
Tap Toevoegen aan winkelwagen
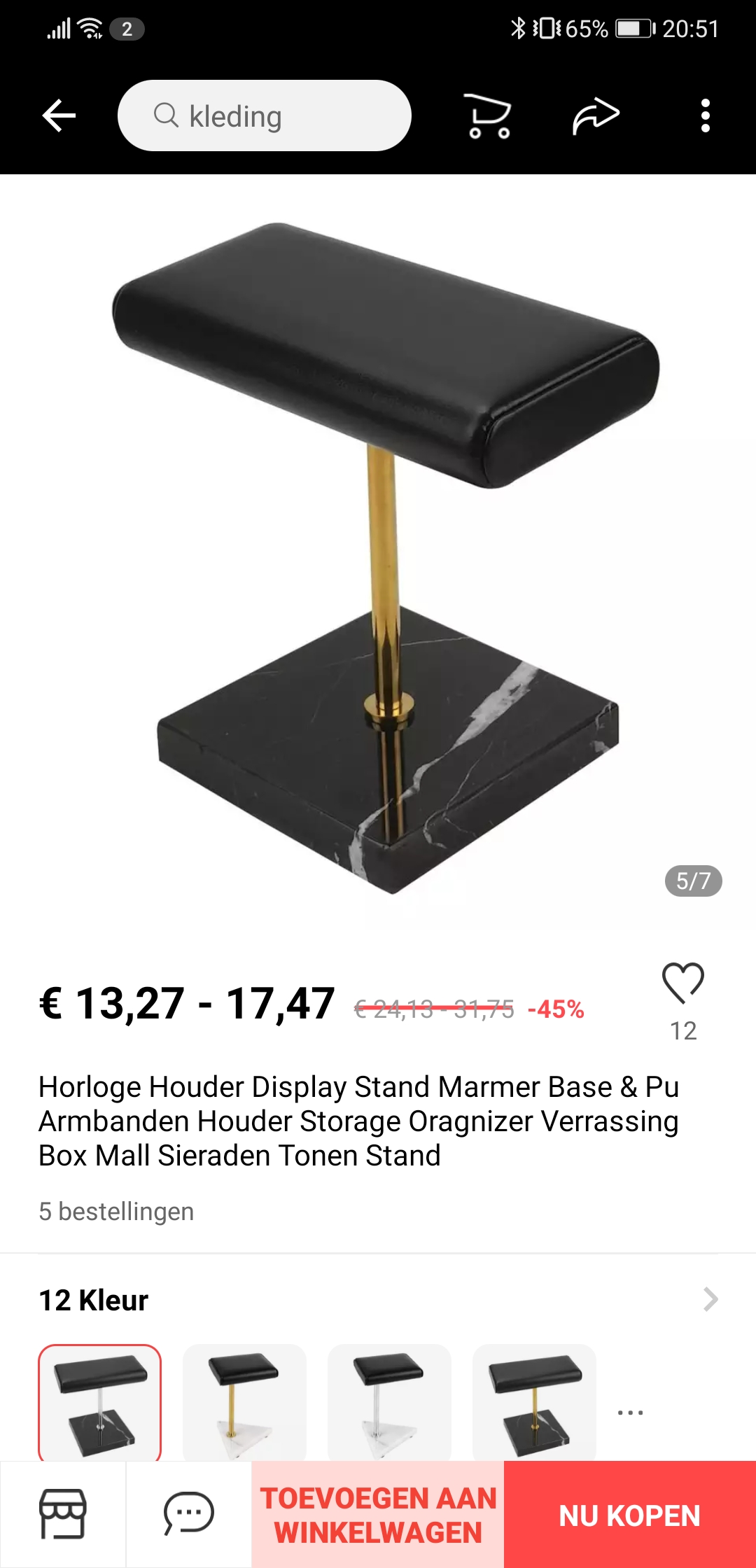point(378,1515)
